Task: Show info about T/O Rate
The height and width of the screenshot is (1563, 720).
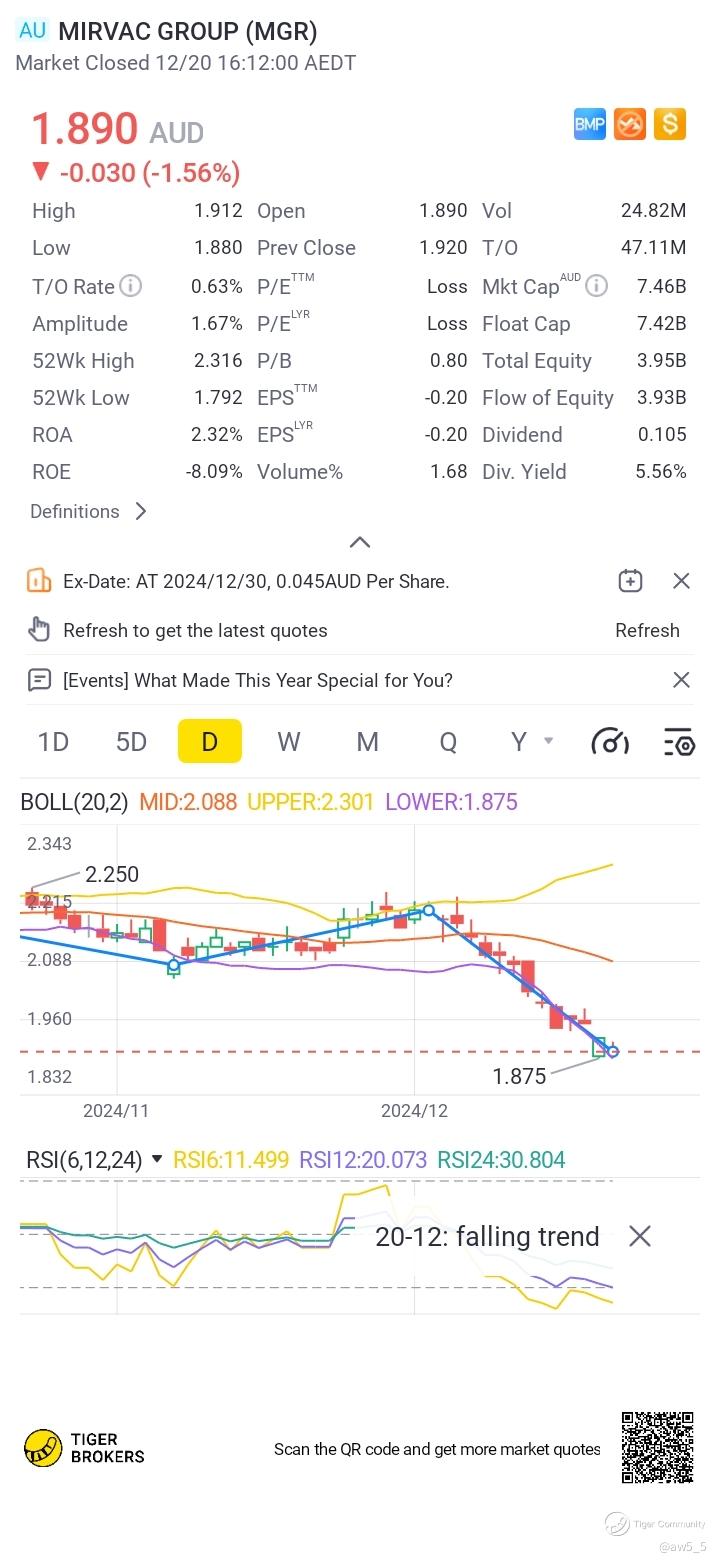Action: point(131,286)
